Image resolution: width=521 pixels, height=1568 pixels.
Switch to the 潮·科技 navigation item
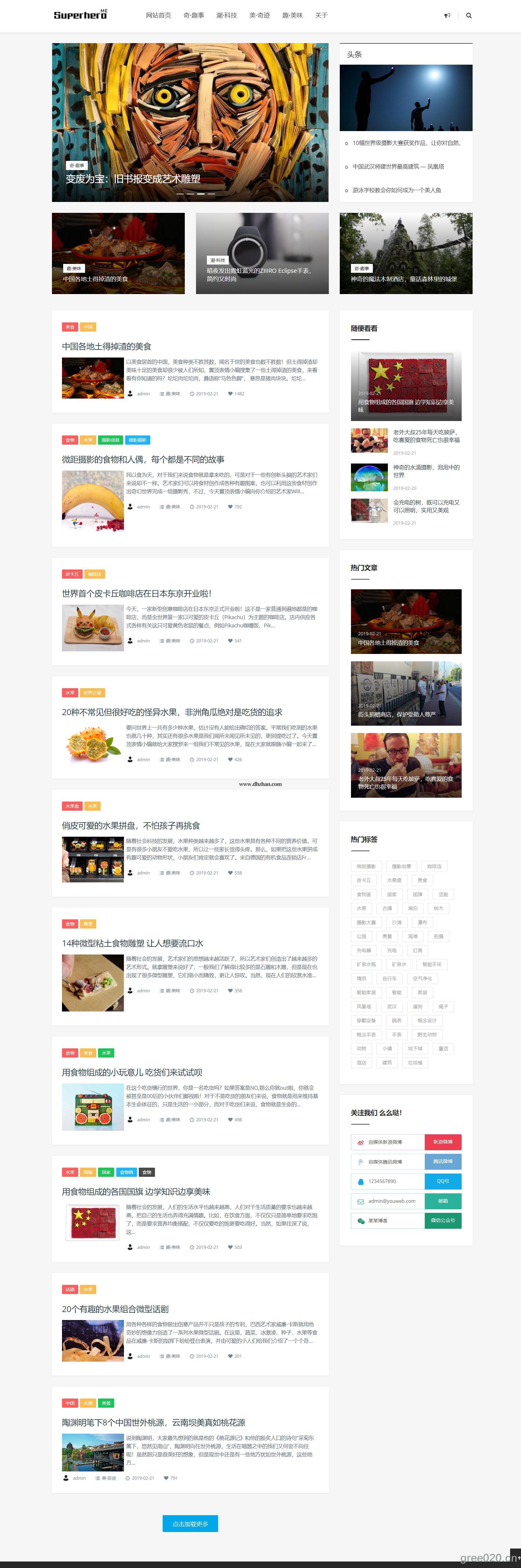pyautogui.click(x=226, y=16)
